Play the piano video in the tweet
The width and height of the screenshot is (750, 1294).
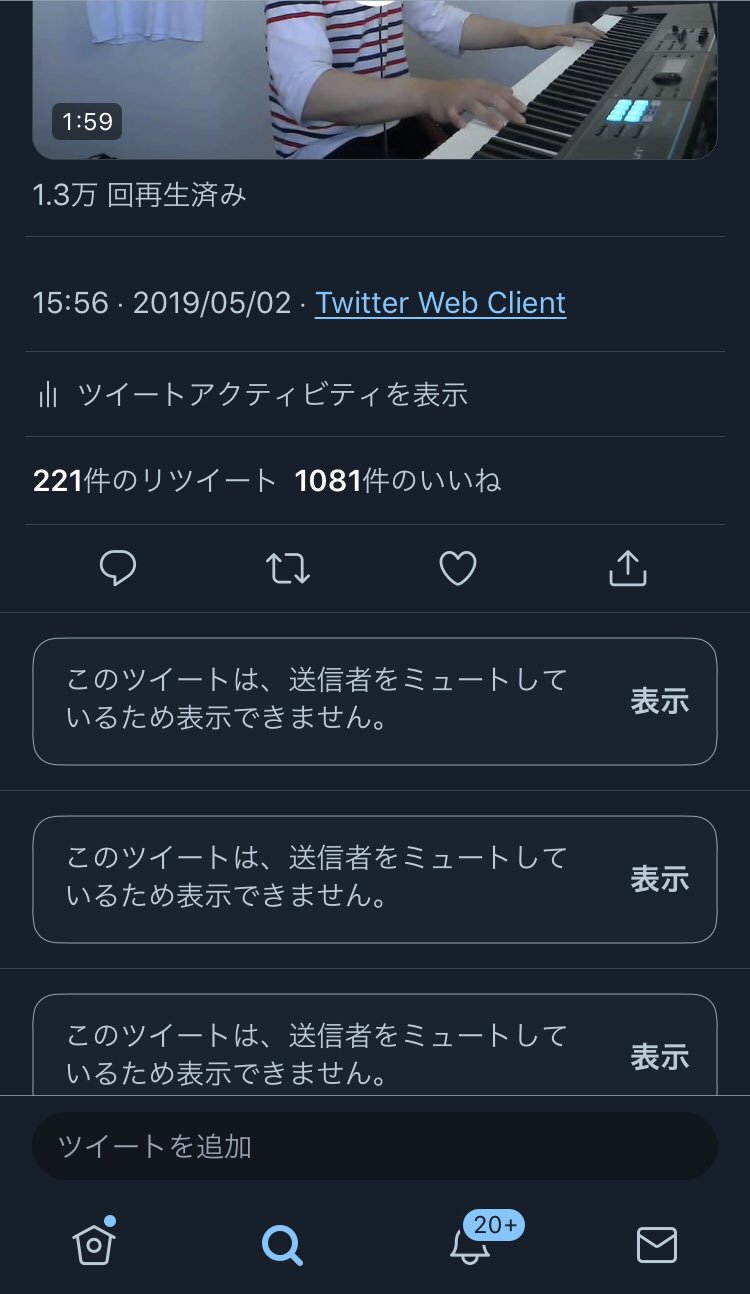tap(375, 79)
